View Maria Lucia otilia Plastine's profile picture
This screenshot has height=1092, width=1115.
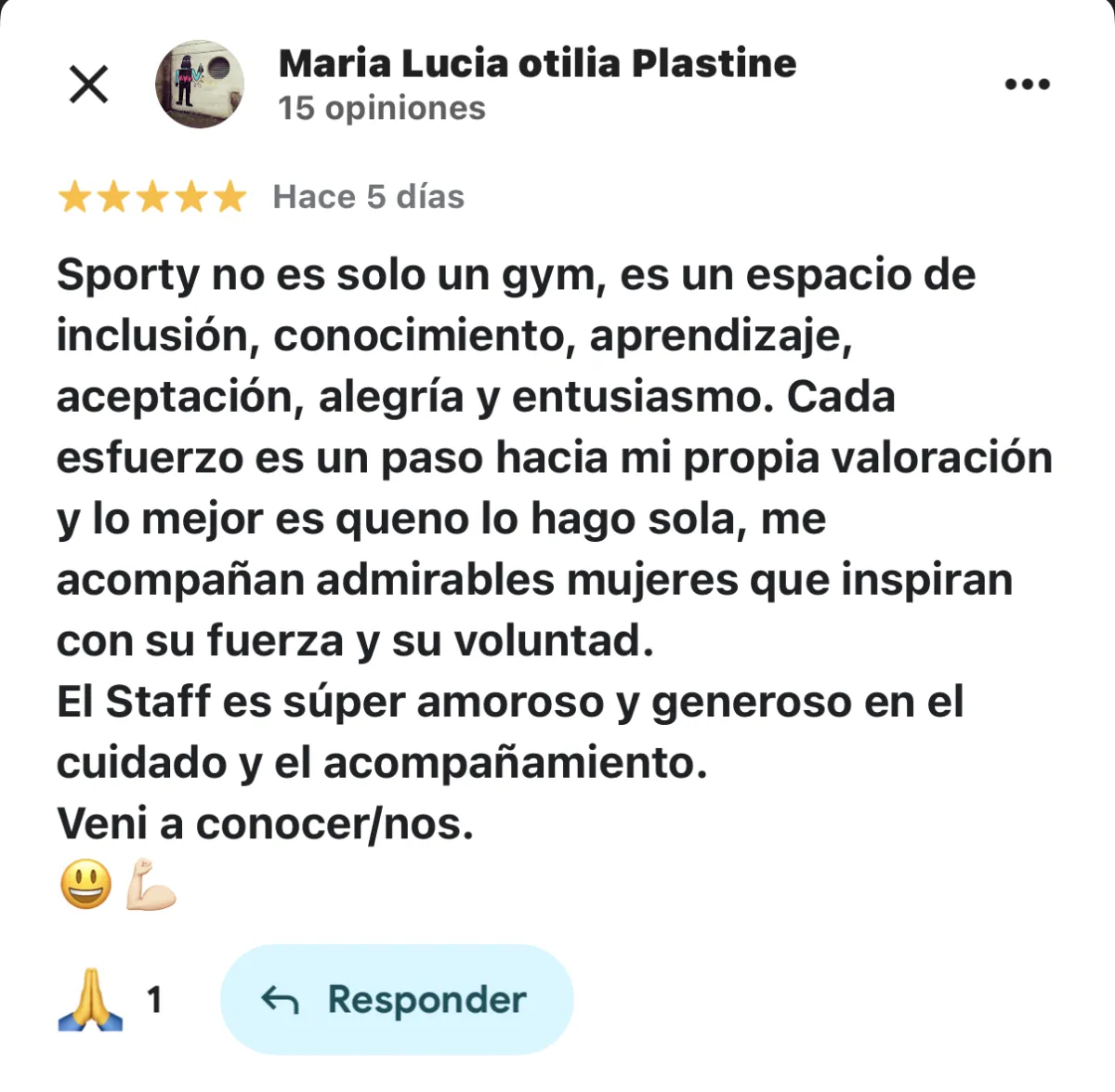pyautogui.click(x=200, y=85)
